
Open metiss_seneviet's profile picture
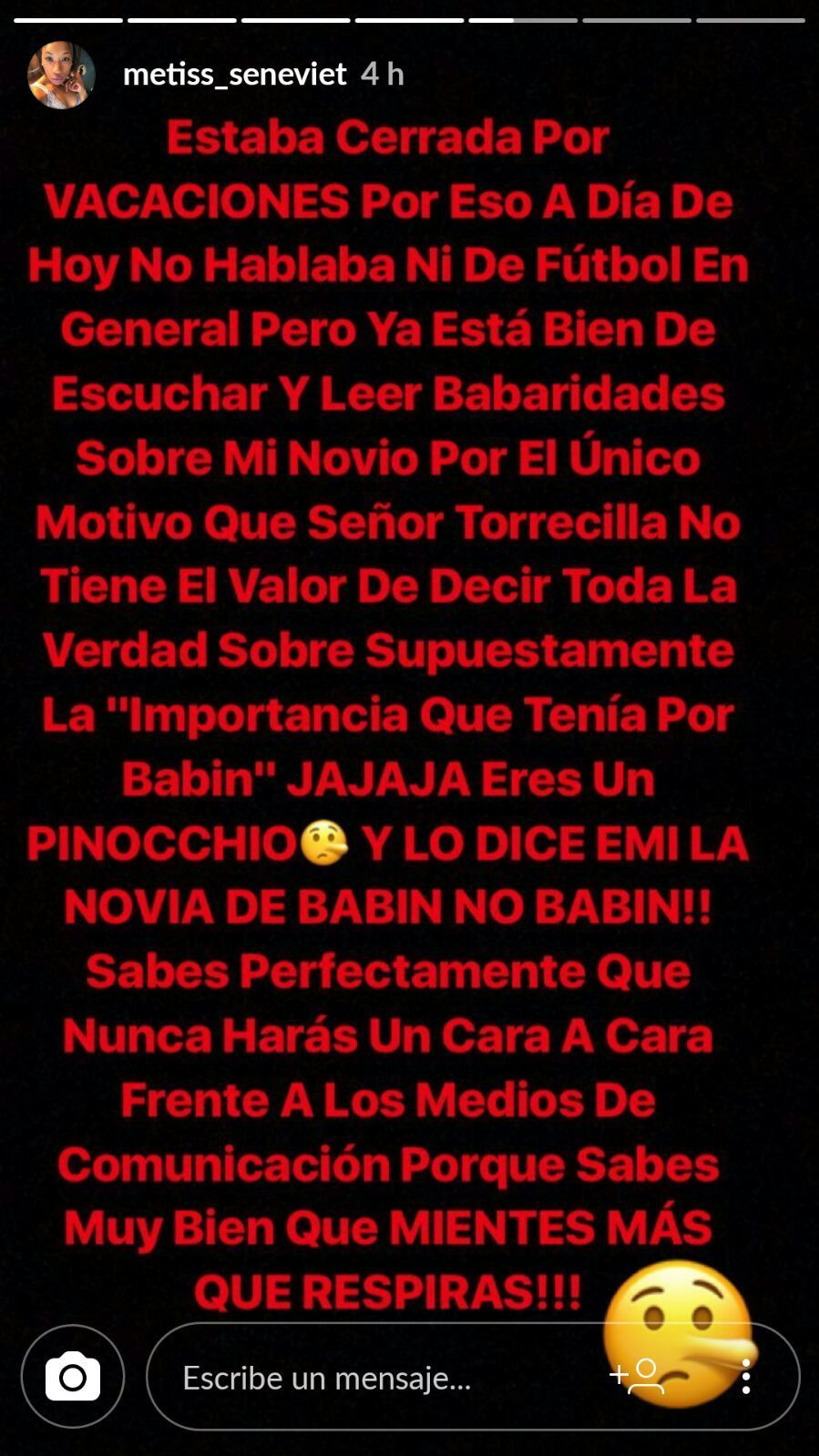[x=61, y=75]
